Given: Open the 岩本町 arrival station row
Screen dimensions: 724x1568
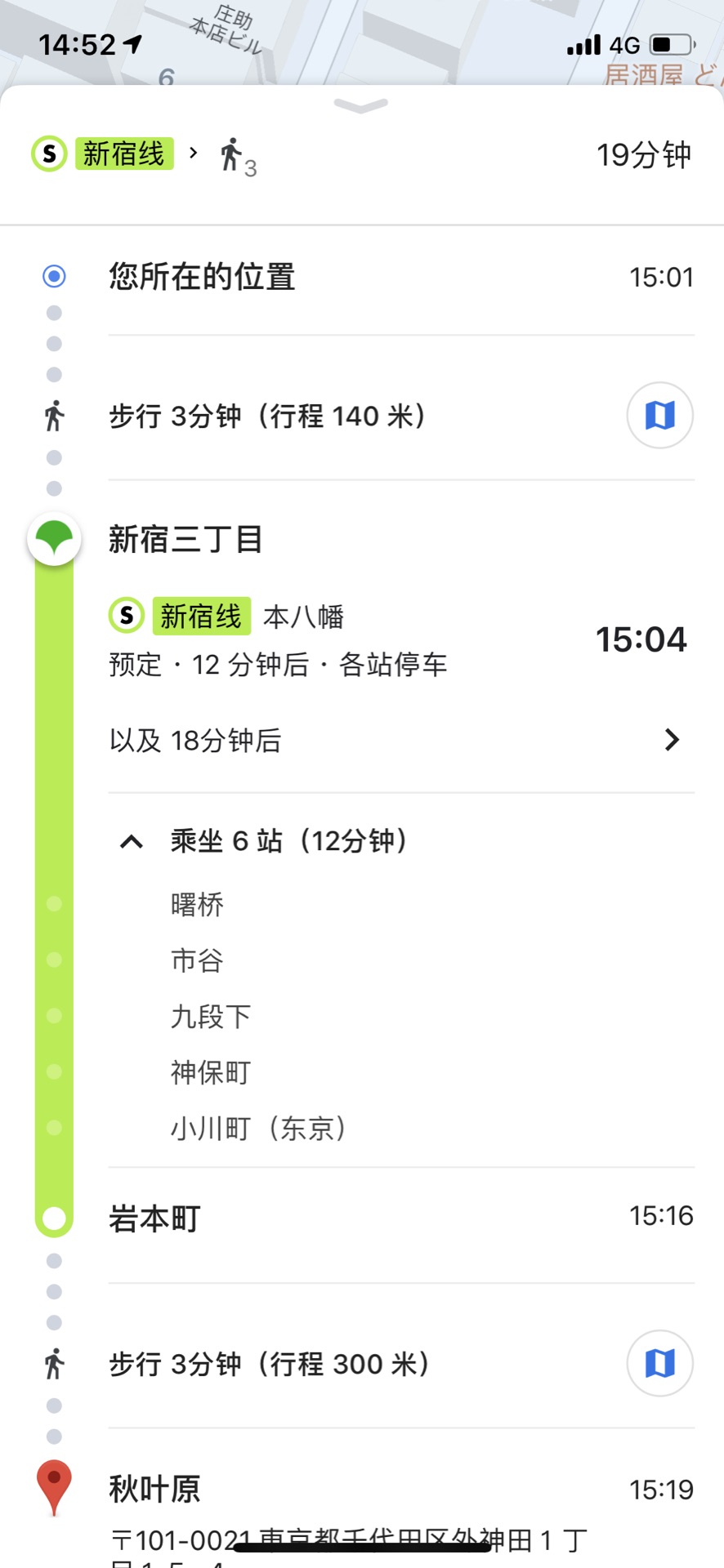Looking at the screenshot, I should click(401, 1218).
